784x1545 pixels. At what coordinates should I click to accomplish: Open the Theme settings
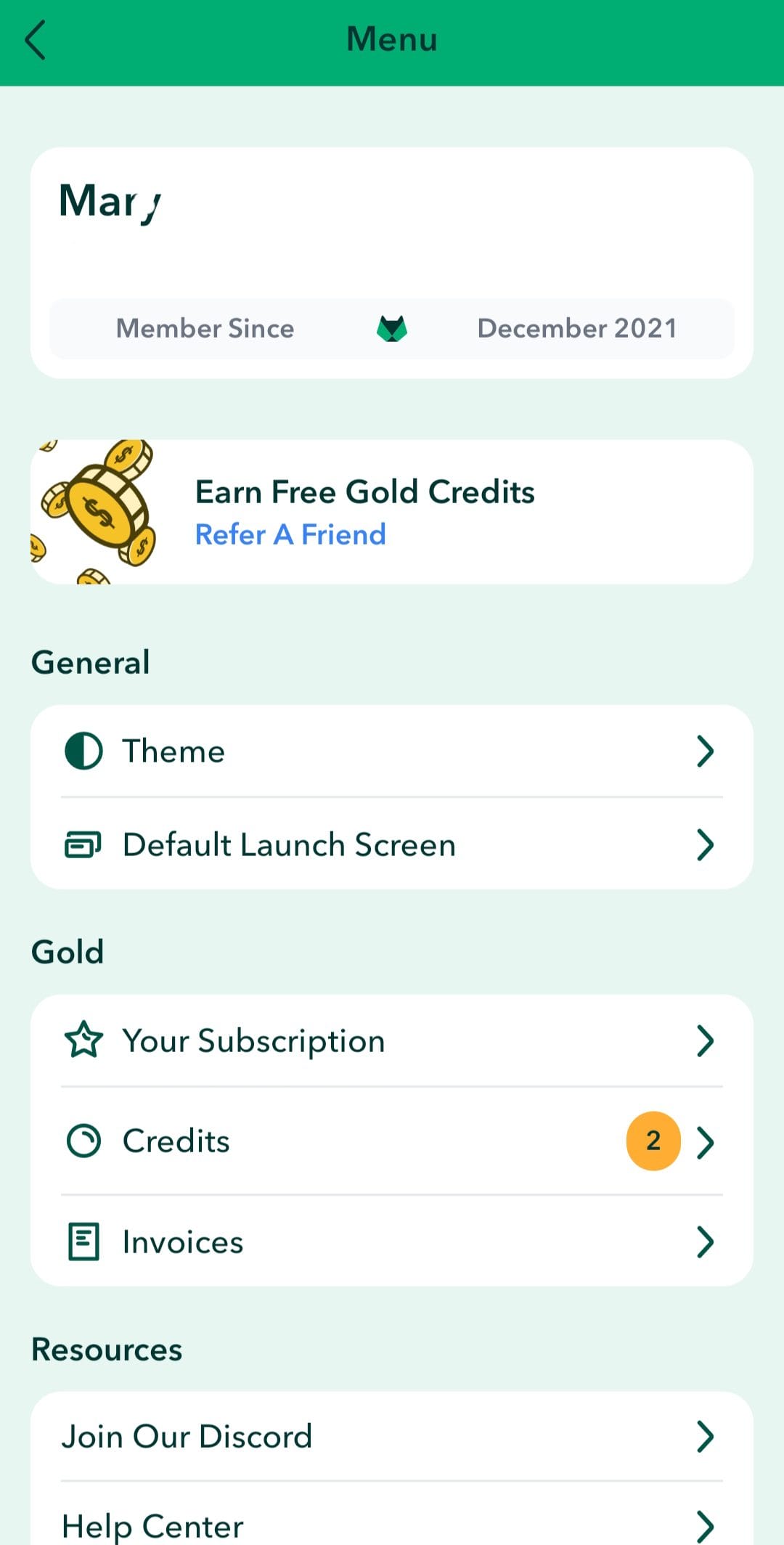(x=392, y=751)
